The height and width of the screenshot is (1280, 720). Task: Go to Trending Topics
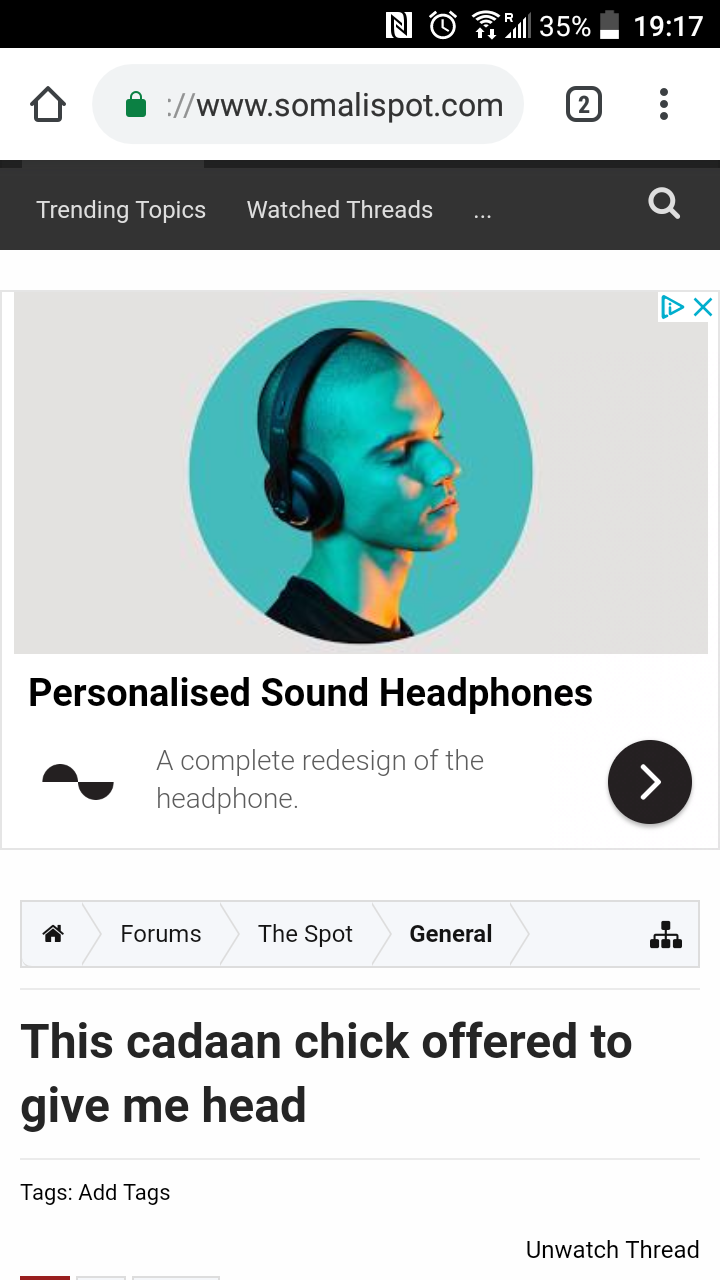121,210
